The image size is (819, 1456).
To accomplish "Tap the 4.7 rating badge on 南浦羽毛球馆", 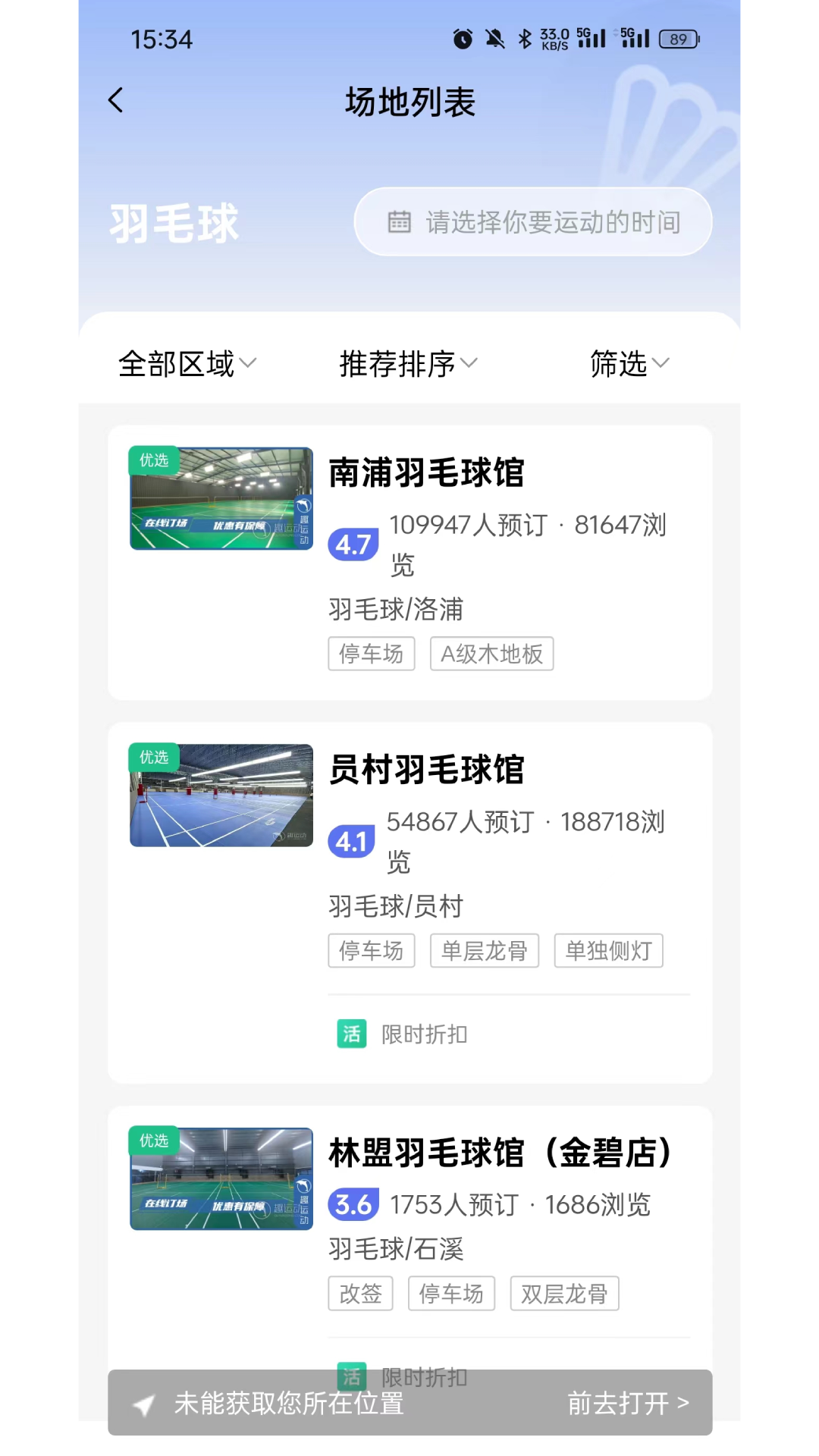I will point(353,544).
